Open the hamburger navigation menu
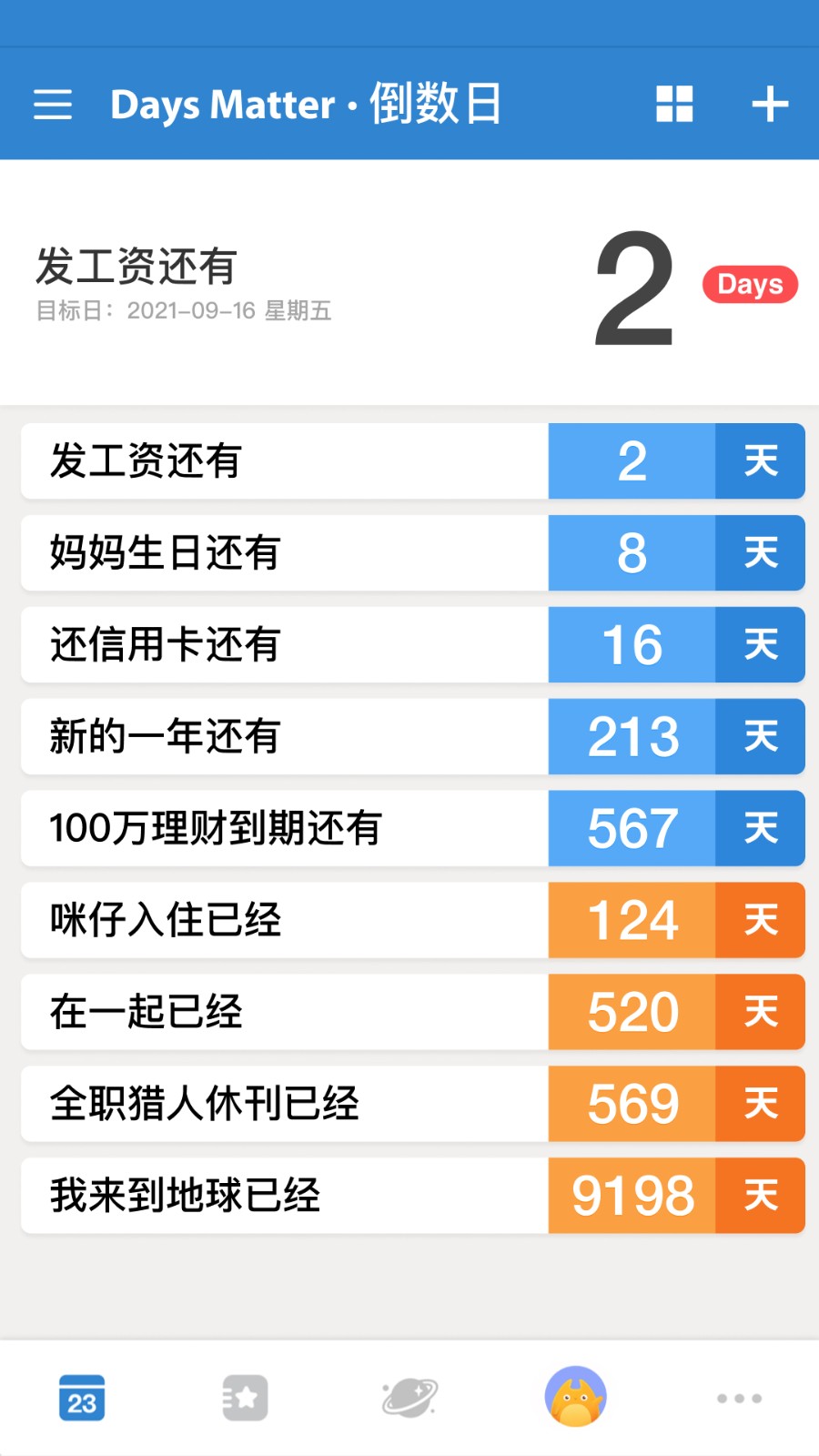The height and width of the screenshot is (1456, 819). coord(52,104)
